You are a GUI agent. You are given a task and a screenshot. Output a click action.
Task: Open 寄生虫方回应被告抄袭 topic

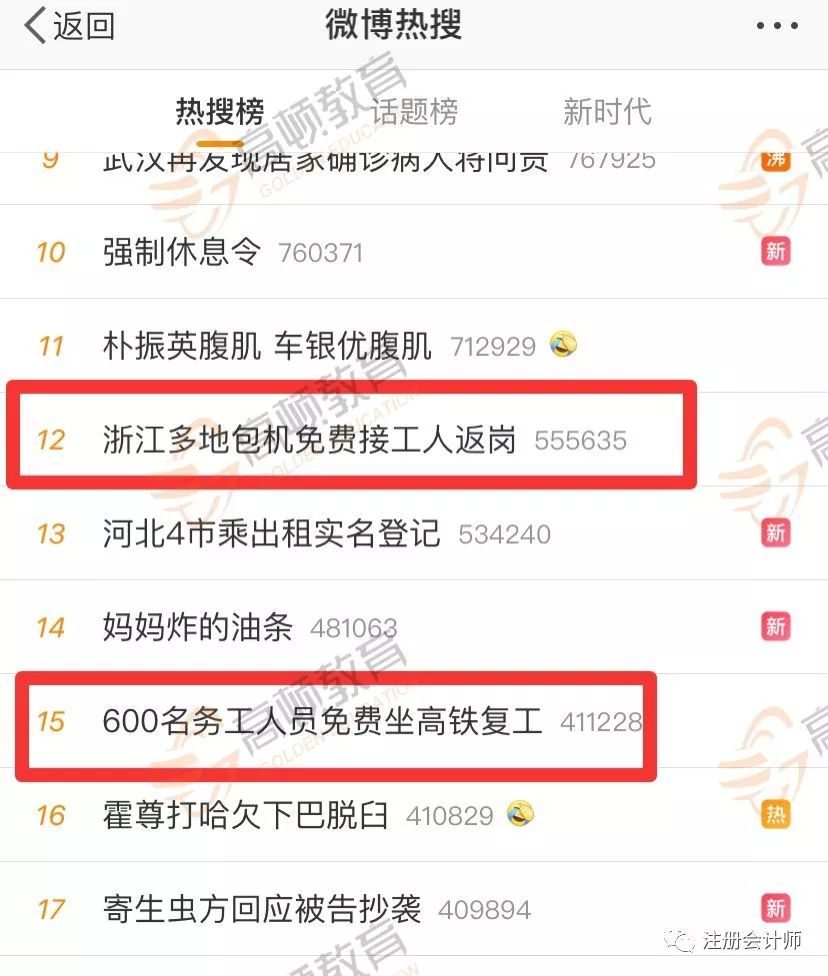pos(262,909)
